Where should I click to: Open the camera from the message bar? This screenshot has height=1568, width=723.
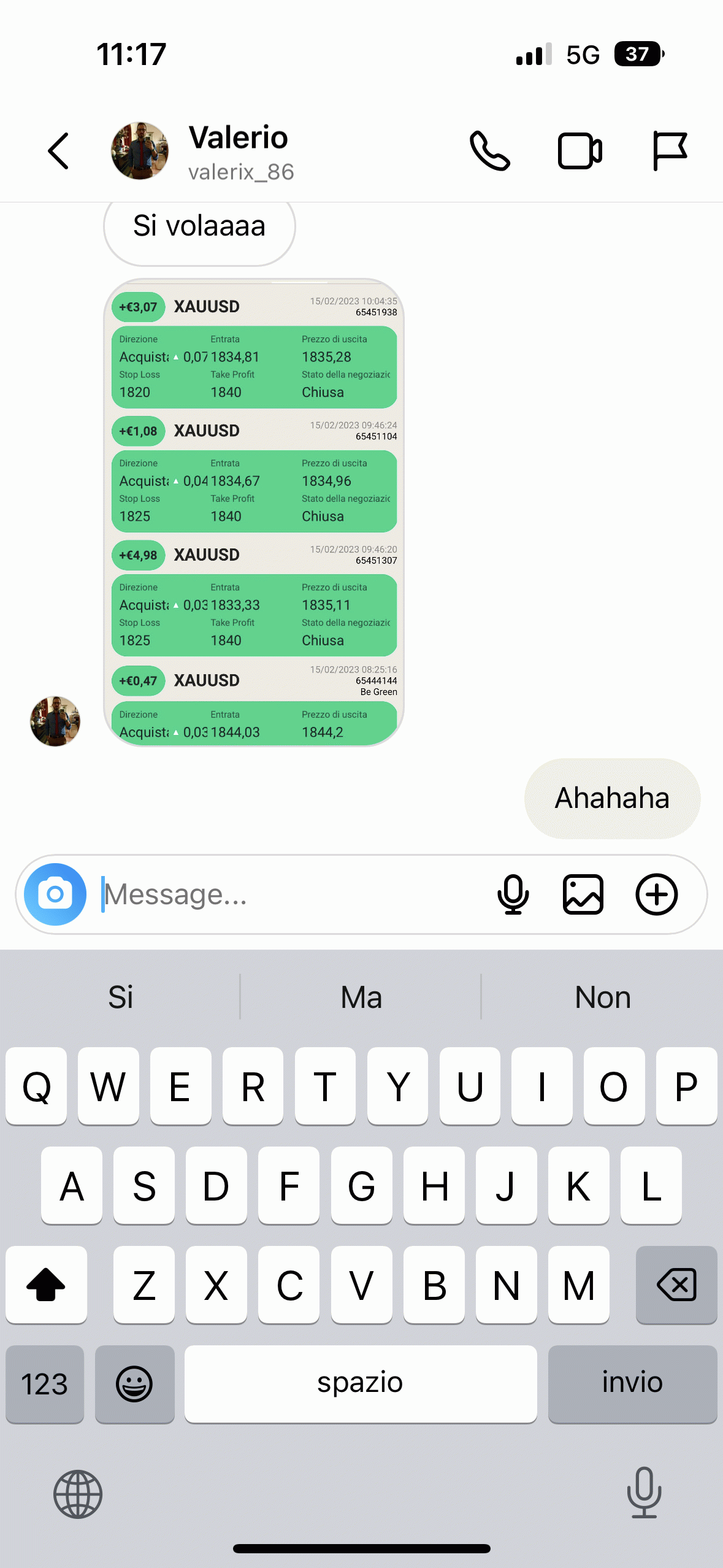pyautogui.click(x=55, y=894)
